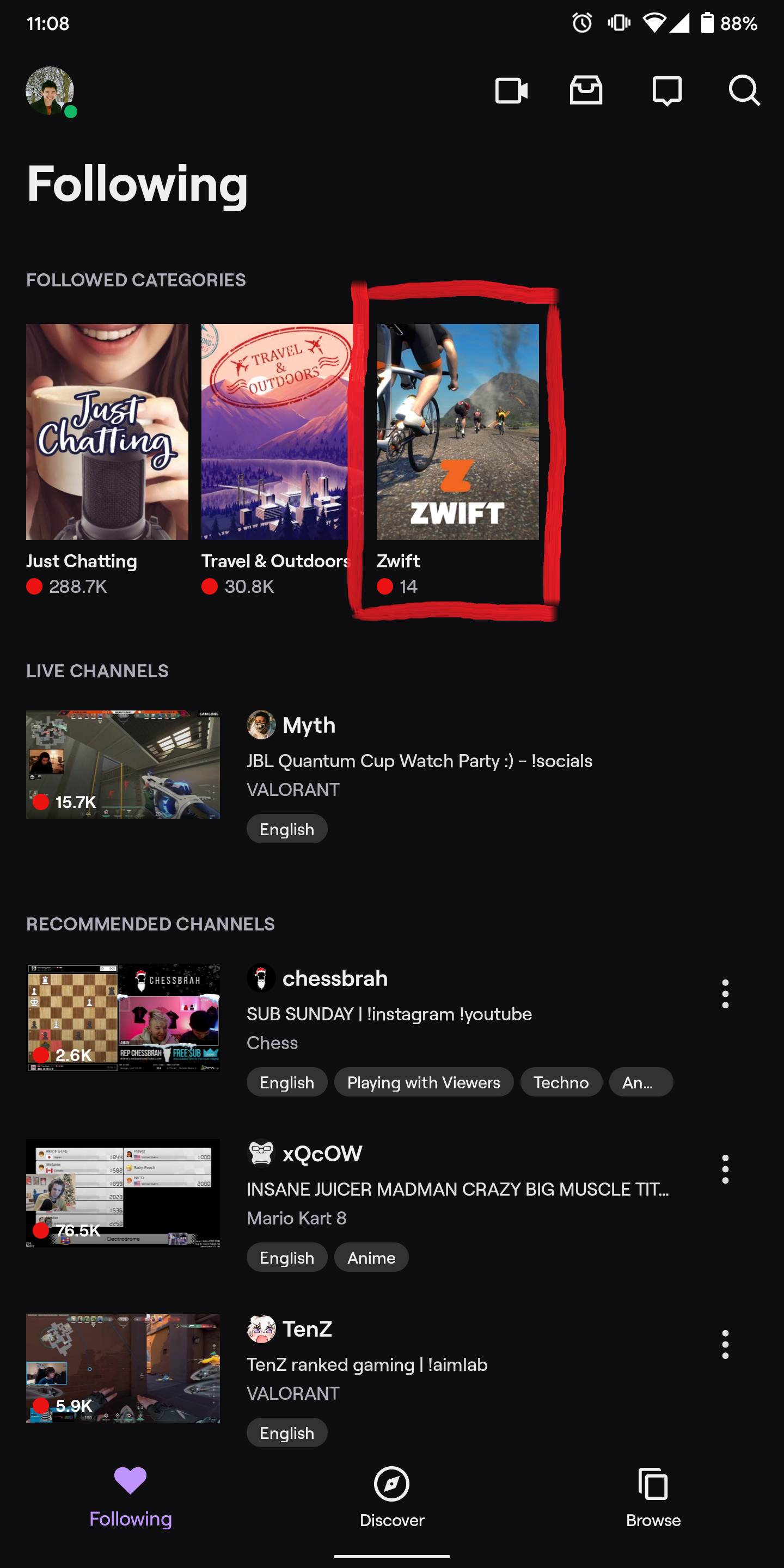Switch to the Discover tab
The image size is (784, 1568).
pos(392,1498)
